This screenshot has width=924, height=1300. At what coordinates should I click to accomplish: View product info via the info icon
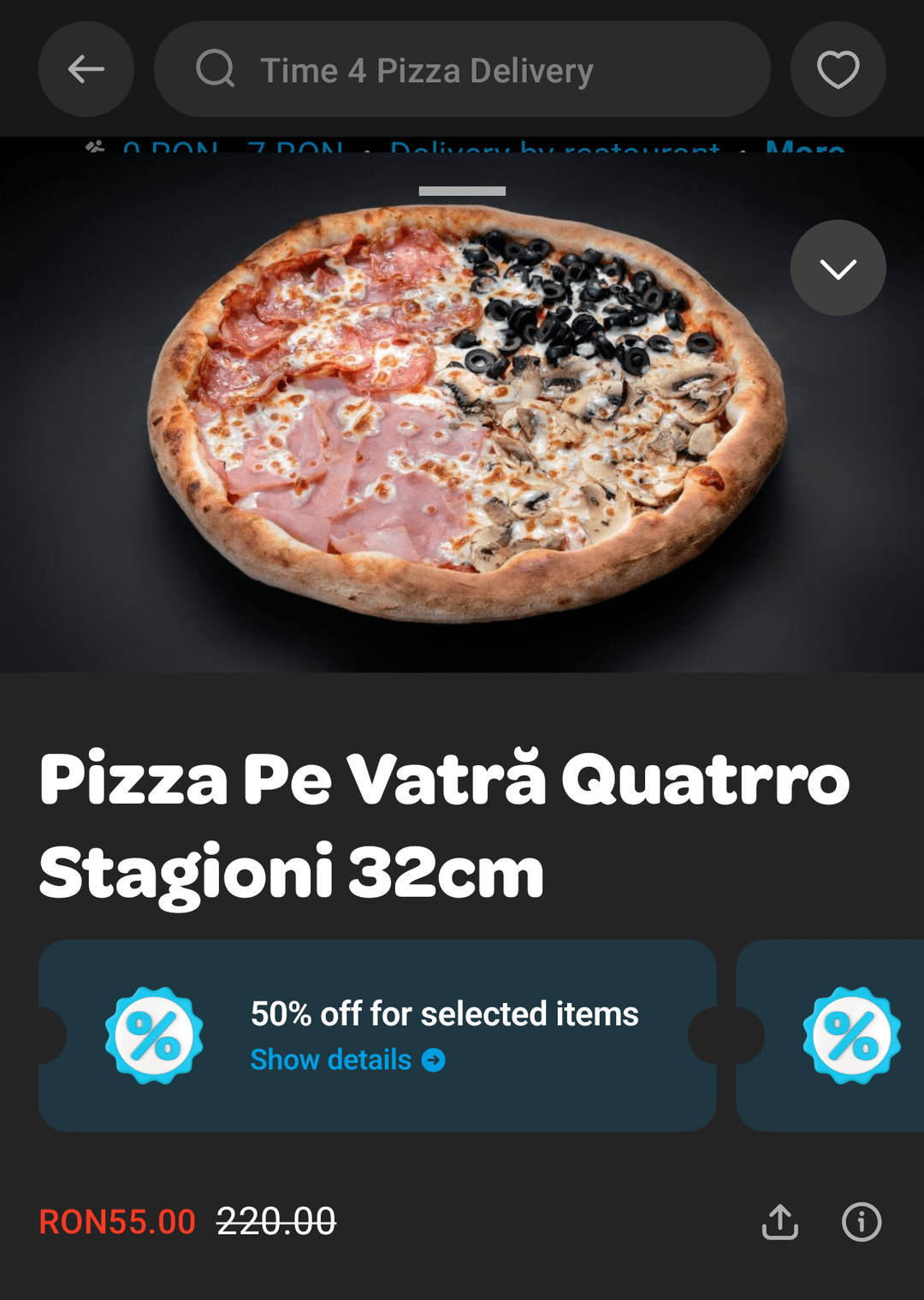coord(861,1221)
